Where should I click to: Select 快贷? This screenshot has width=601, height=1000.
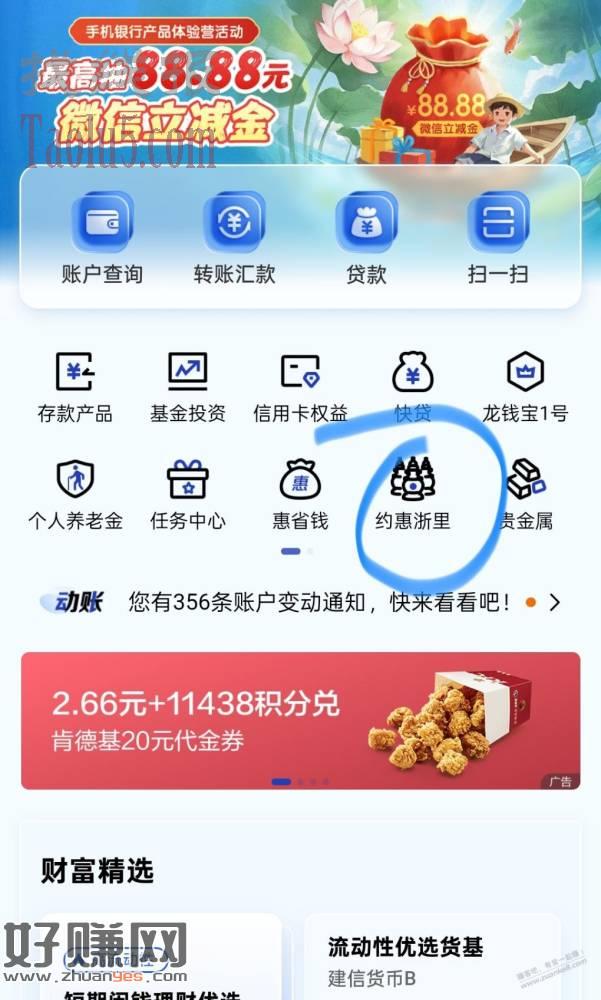(x=412, y=387)
